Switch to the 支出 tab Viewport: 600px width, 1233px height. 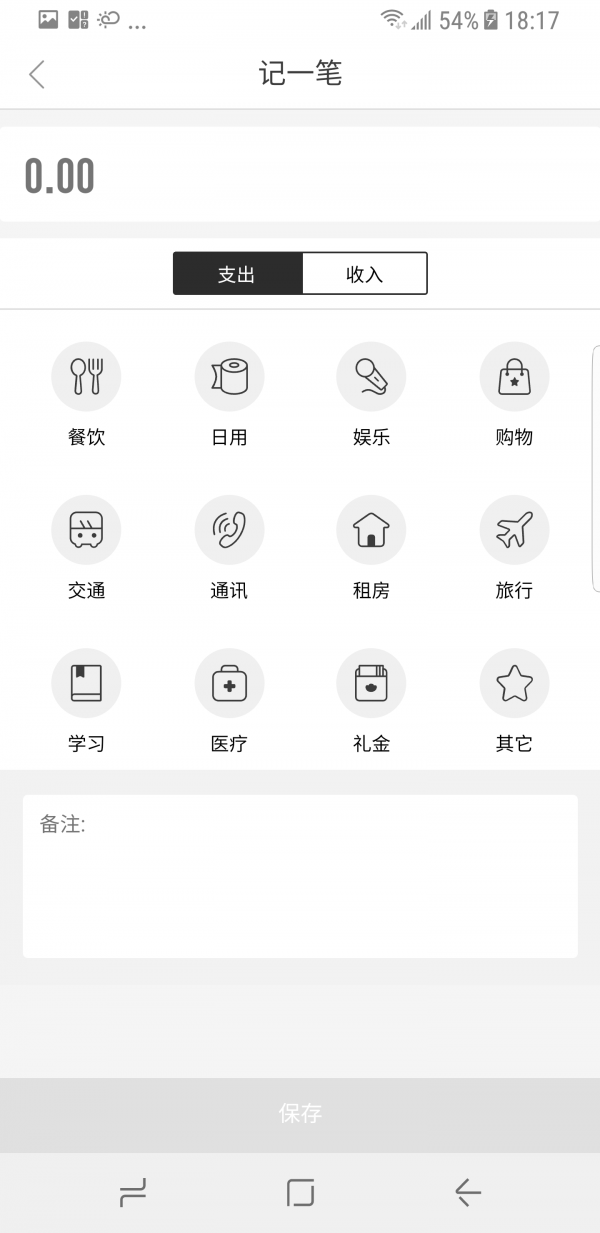pyautogui.click(x=237, y=274)
